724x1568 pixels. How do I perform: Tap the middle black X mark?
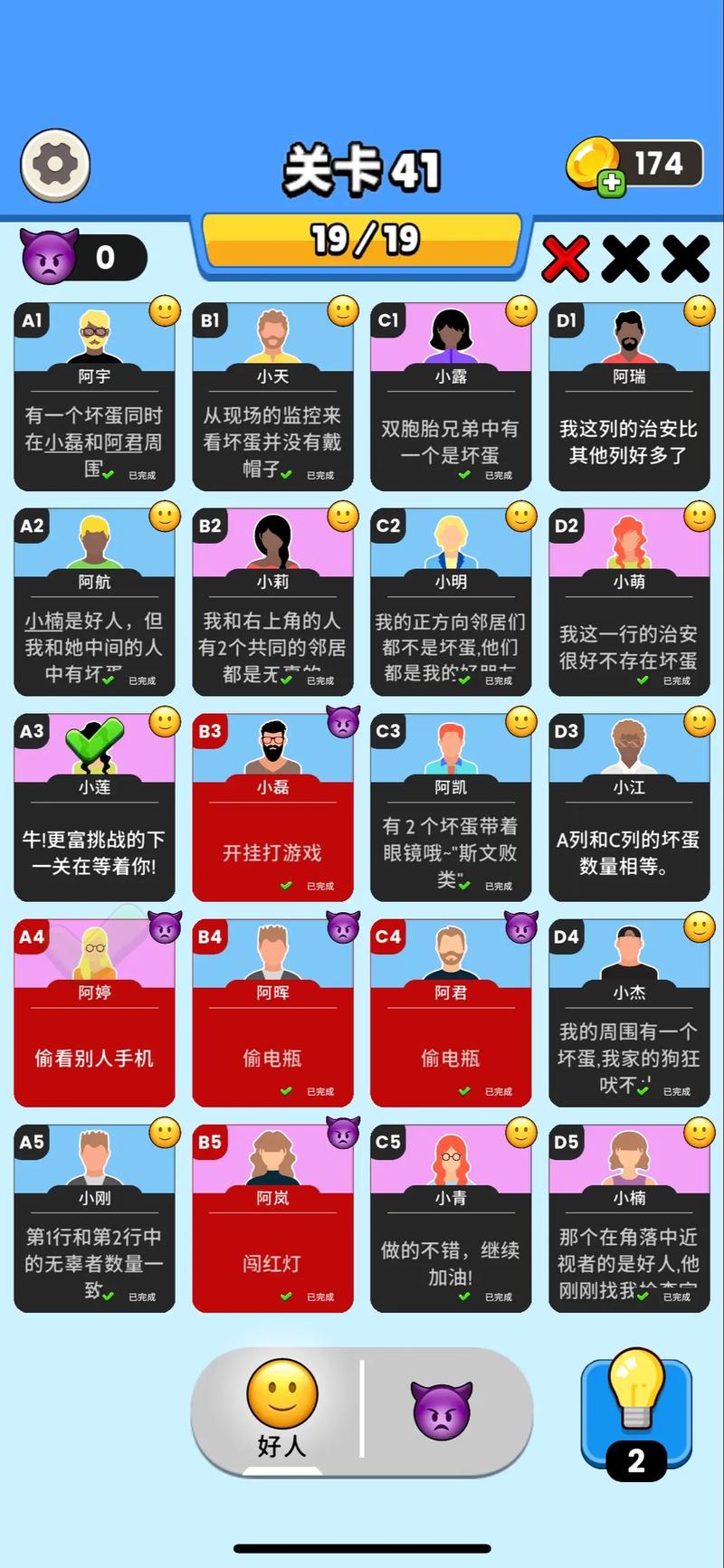click(624, 256)
